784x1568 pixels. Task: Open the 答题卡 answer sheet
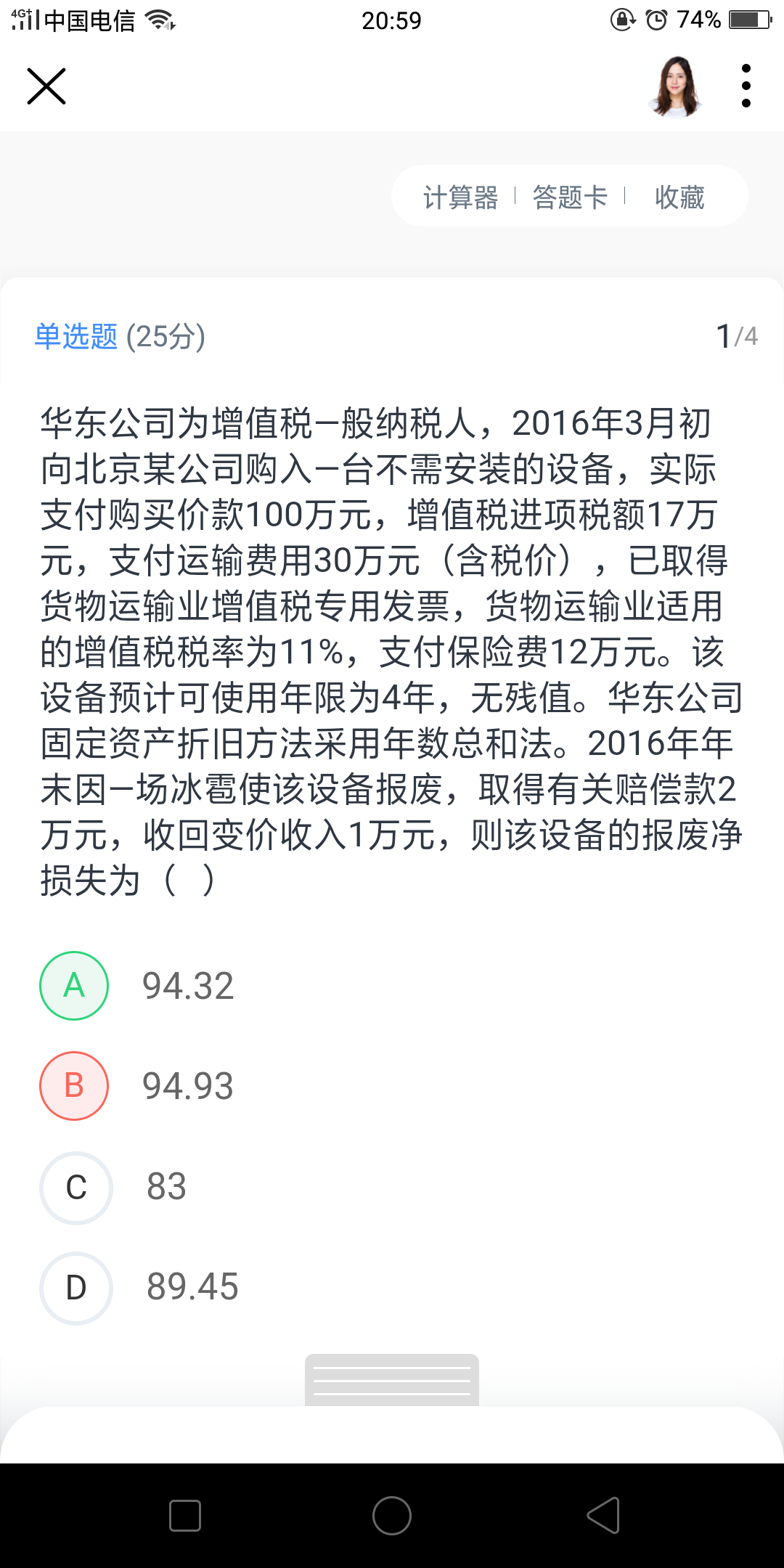coord(570,197)
